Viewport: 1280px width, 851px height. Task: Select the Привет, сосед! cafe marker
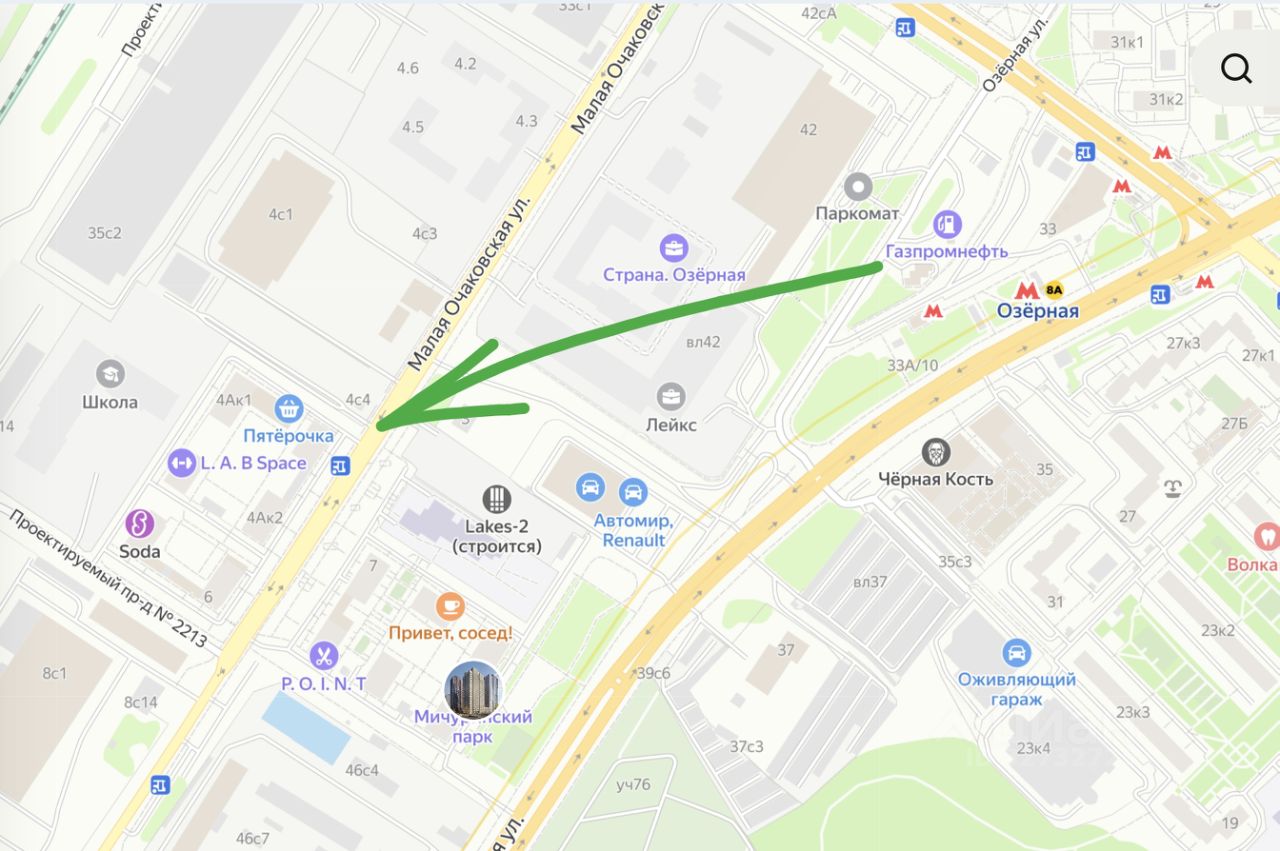450,605
